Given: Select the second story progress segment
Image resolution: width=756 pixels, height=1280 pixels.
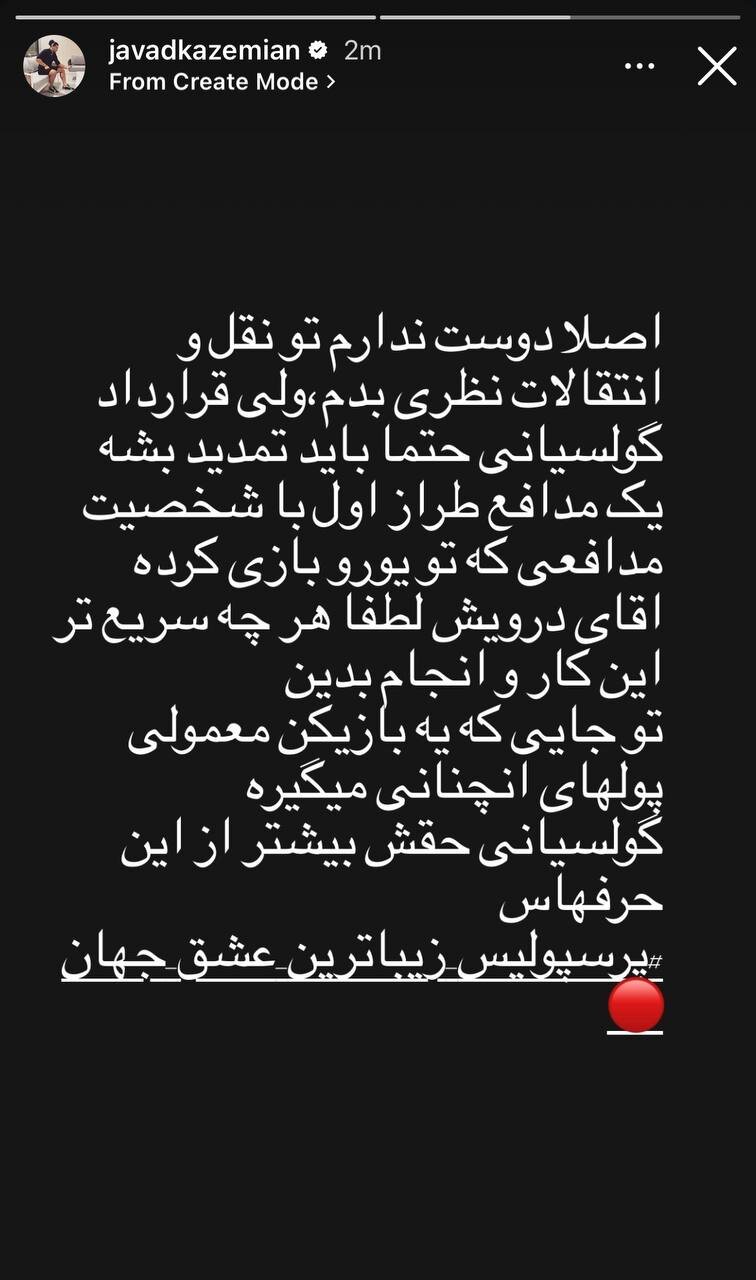Looking at the screenshot, I should pos(560,14).
